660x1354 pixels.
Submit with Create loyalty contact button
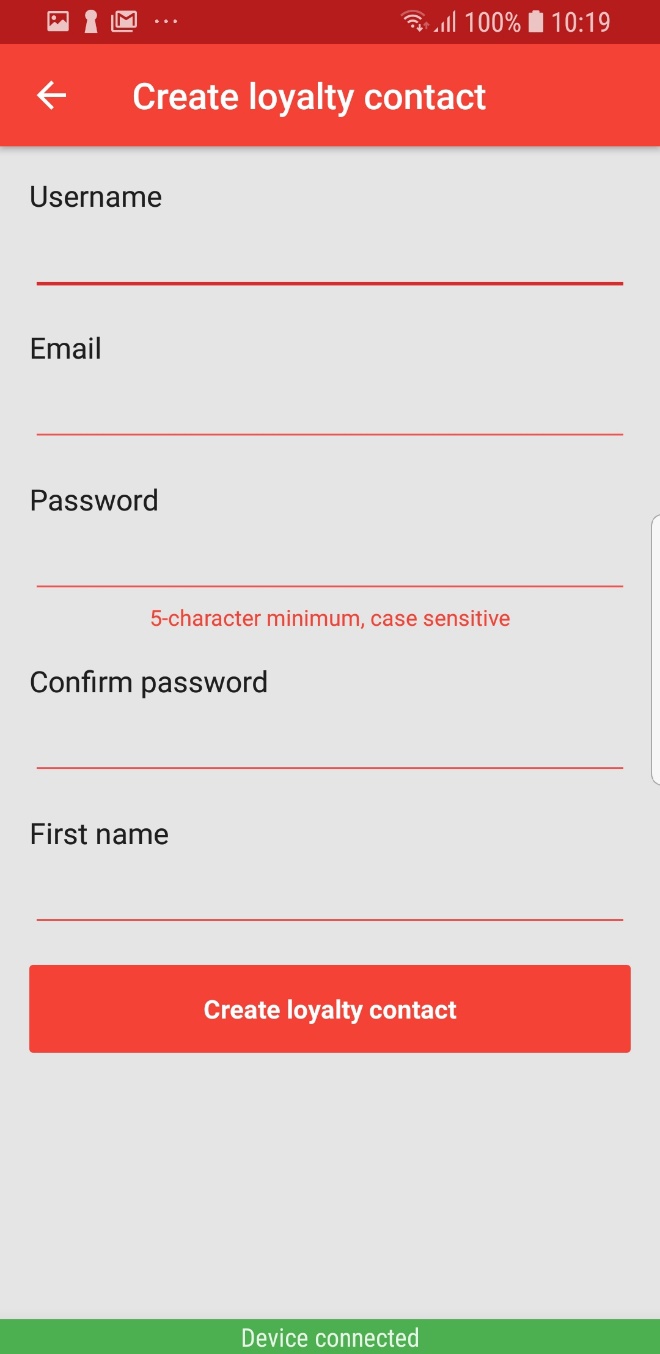tap(330, 1009)
